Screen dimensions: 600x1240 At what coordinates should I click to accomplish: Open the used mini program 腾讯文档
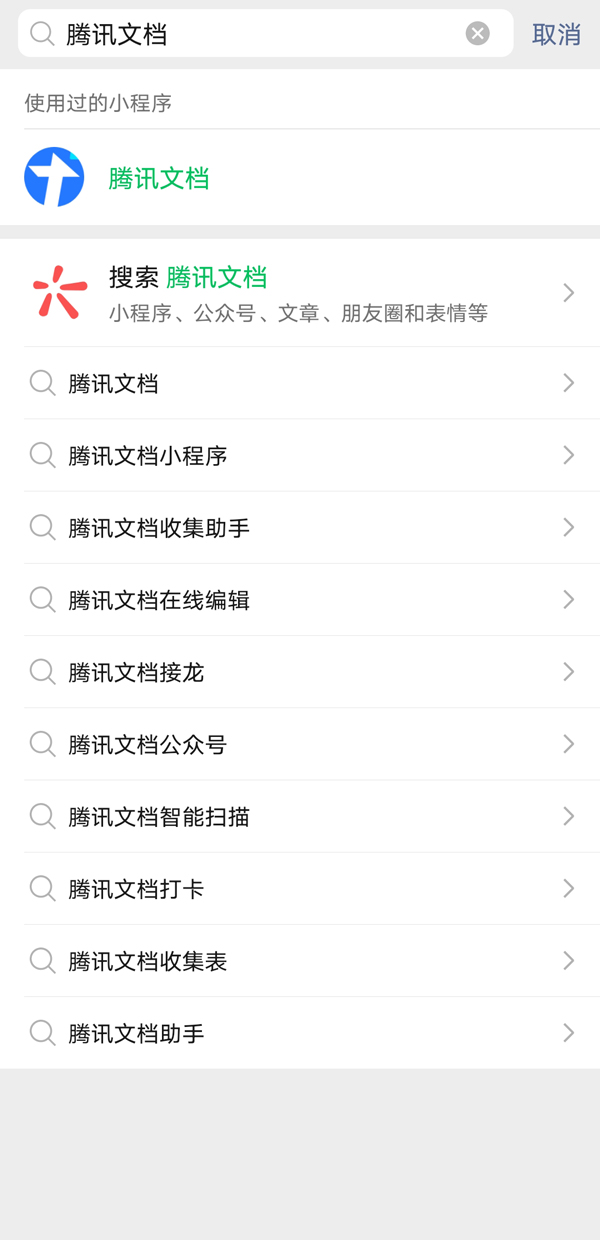158,179
